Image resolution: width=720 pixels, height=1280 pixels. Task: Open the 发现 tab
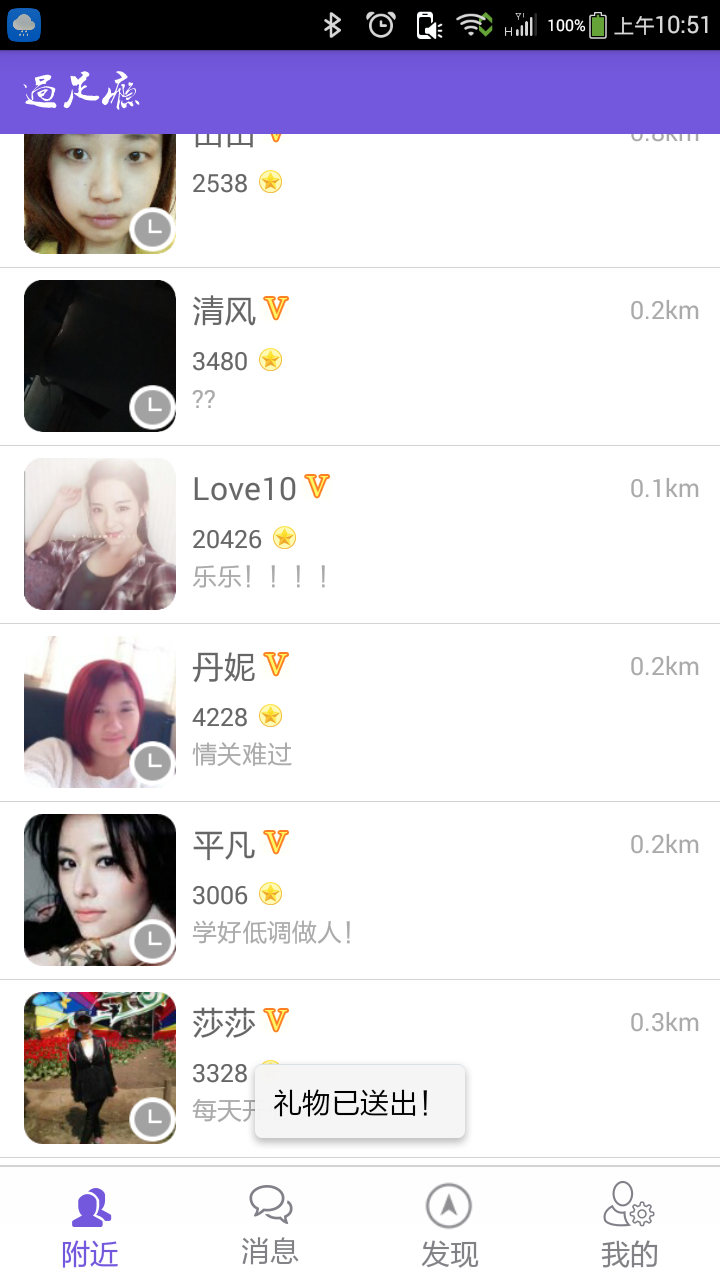(450, 1226)
